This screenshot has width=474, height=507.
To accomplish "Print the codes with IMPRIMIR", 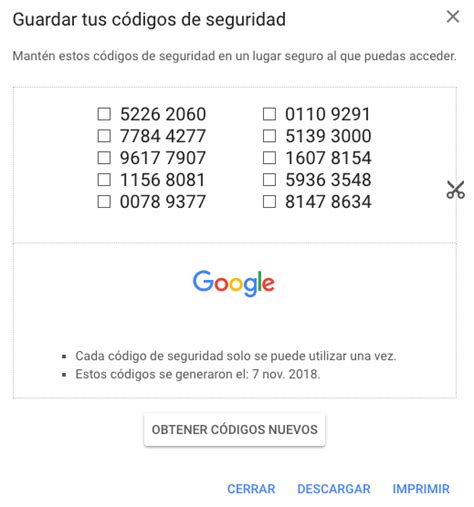I will pos(421,489).
